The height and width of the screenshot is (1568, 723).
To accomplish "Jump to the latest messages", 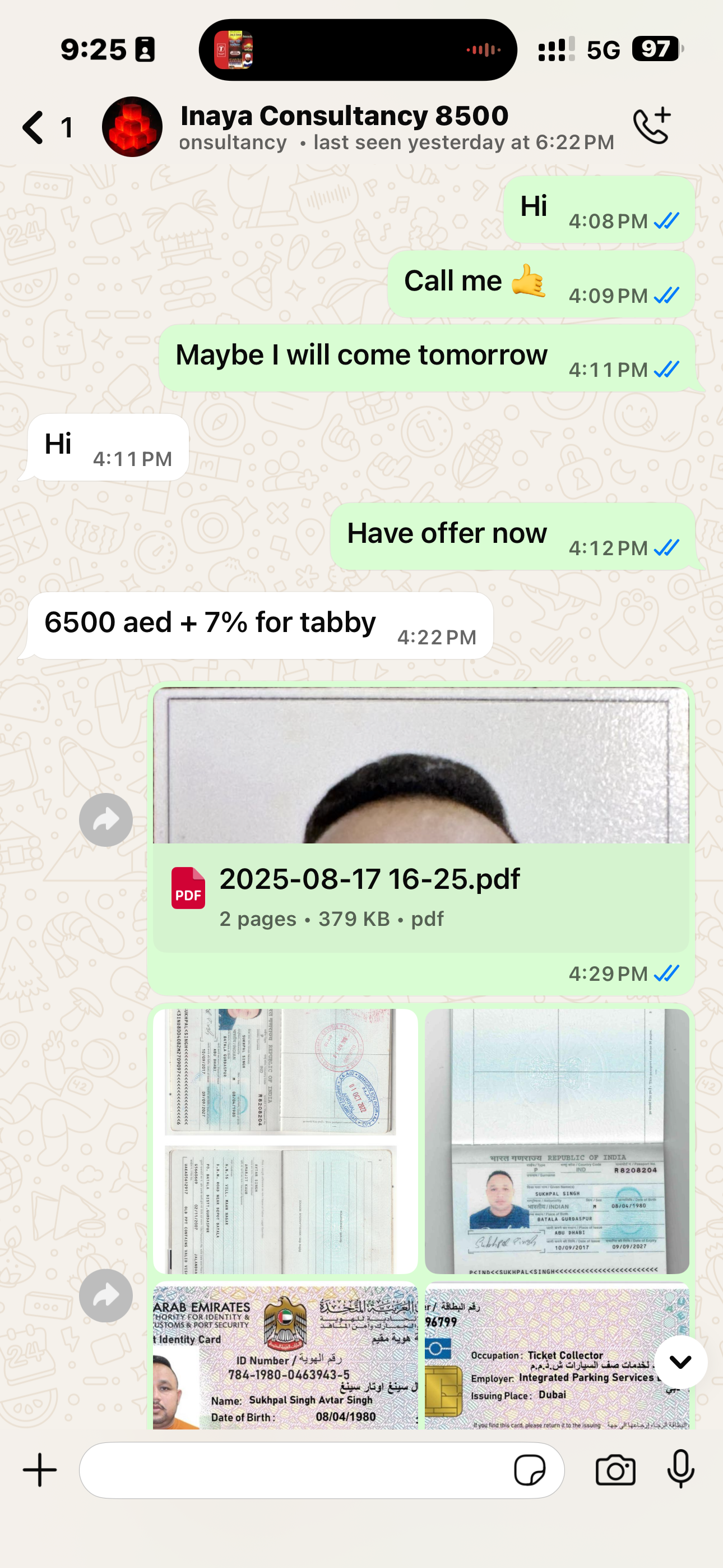I will tap(680, 1362).
